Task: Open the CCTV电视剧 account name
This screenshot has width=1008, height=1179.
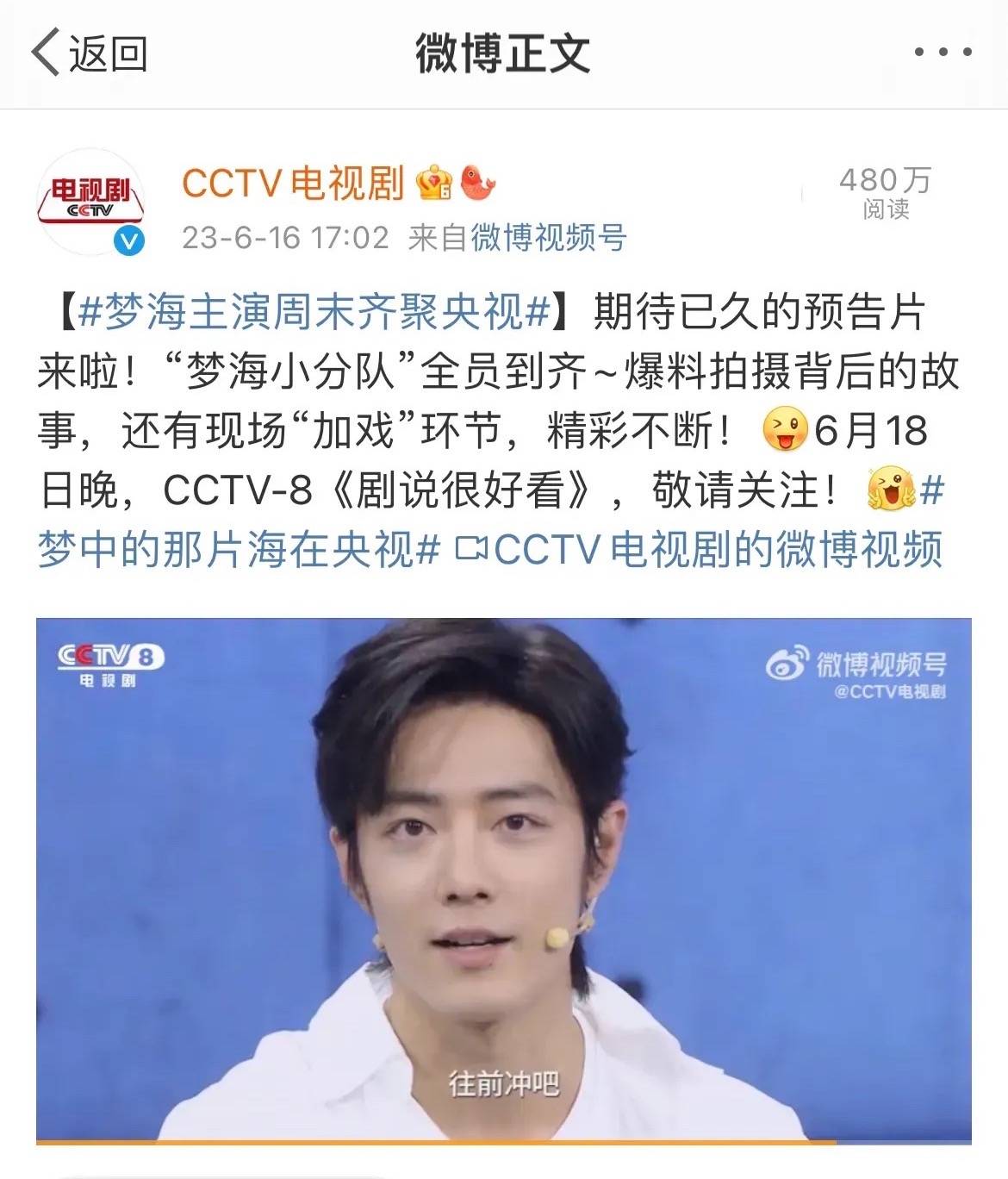Action: pyautogui.click(x=293, y=183)
